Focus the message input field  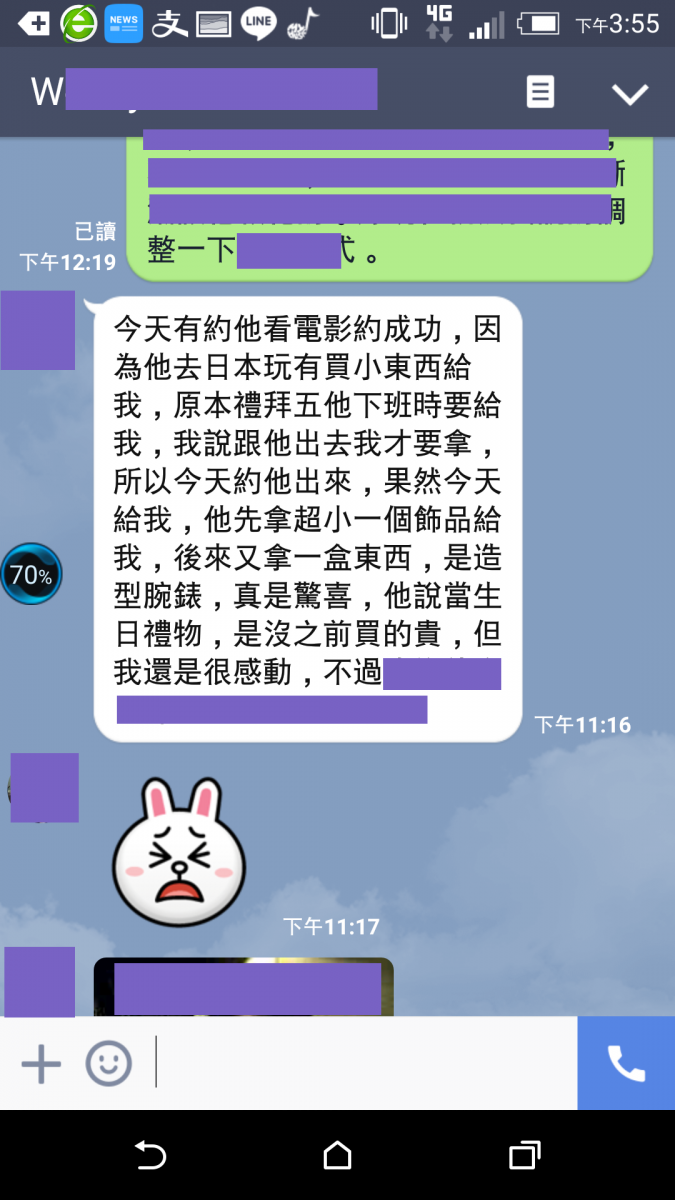(360, 1063)
